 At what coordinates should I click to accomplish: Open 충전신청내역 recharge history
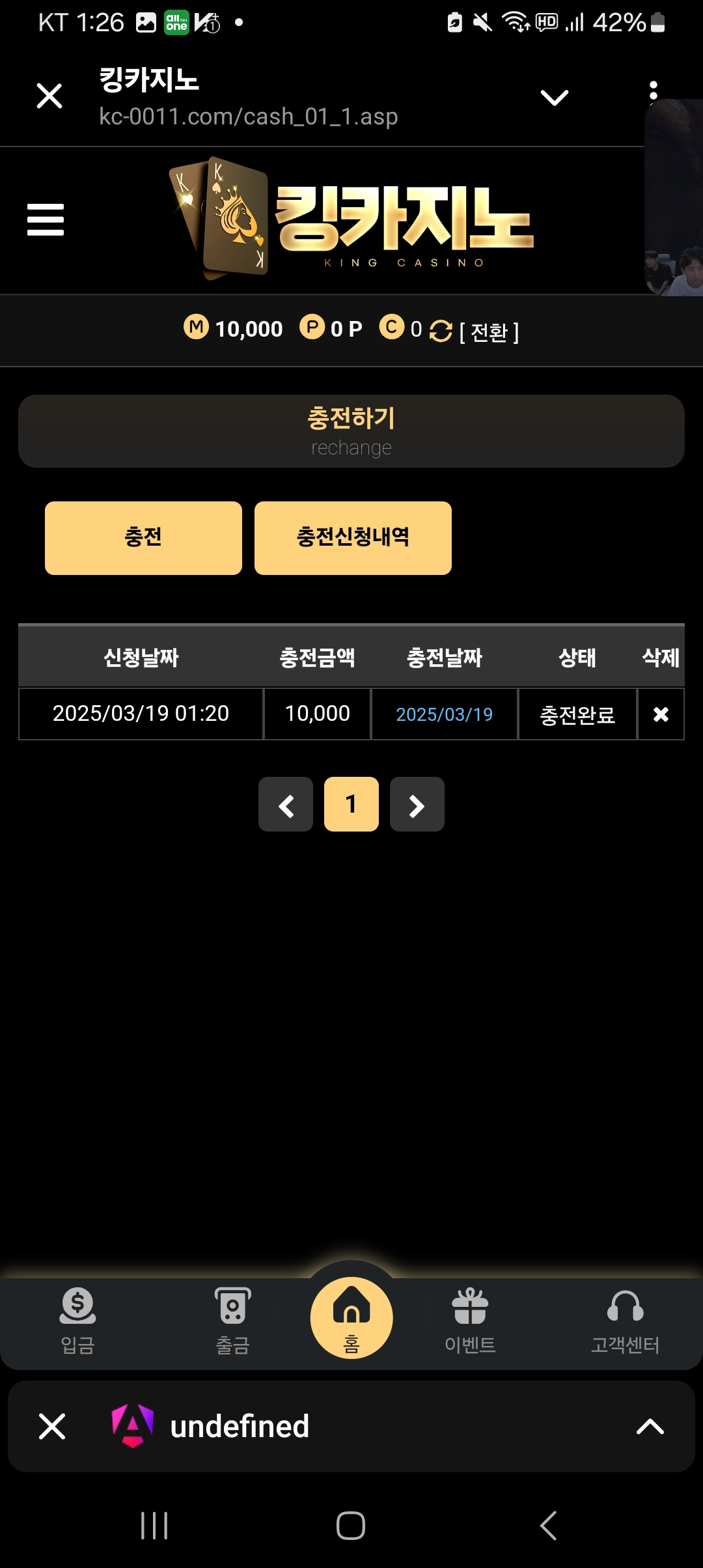[x=353, y=538]
